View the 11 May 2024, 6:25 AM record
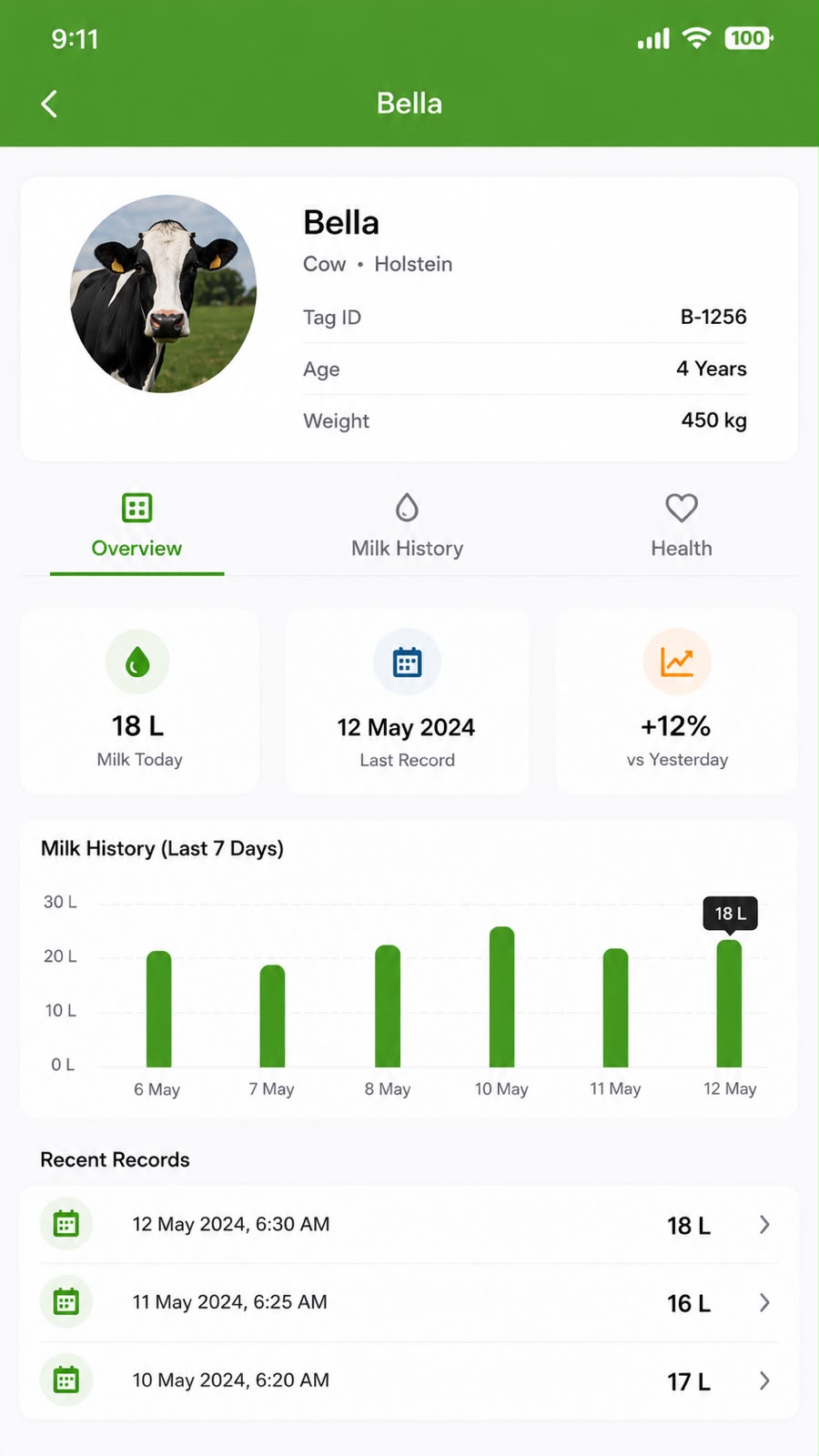819x1456 pixels. tap(409, 1303)
